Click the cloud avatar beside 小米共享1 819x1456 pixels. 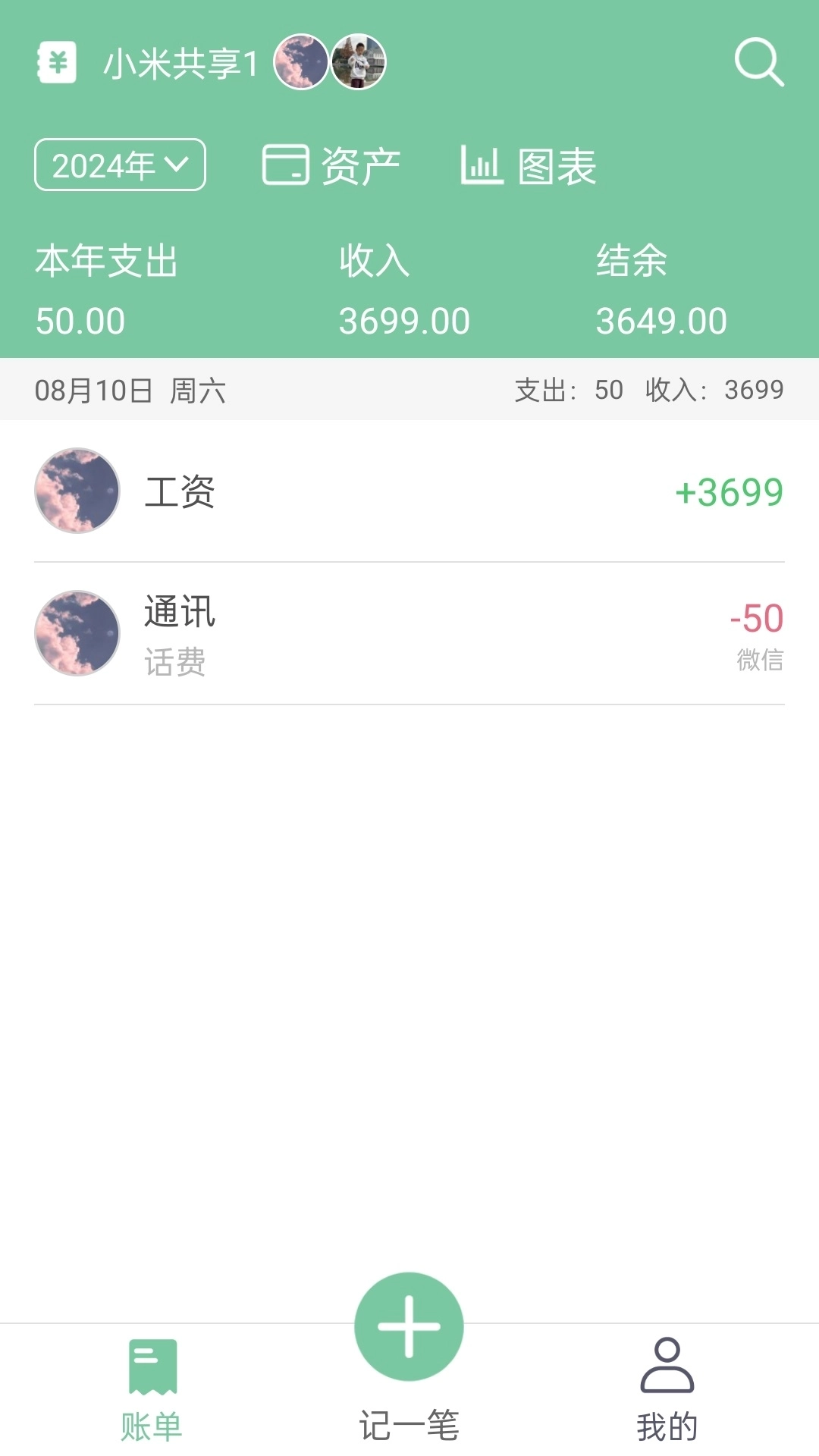[x=301, y=64]
